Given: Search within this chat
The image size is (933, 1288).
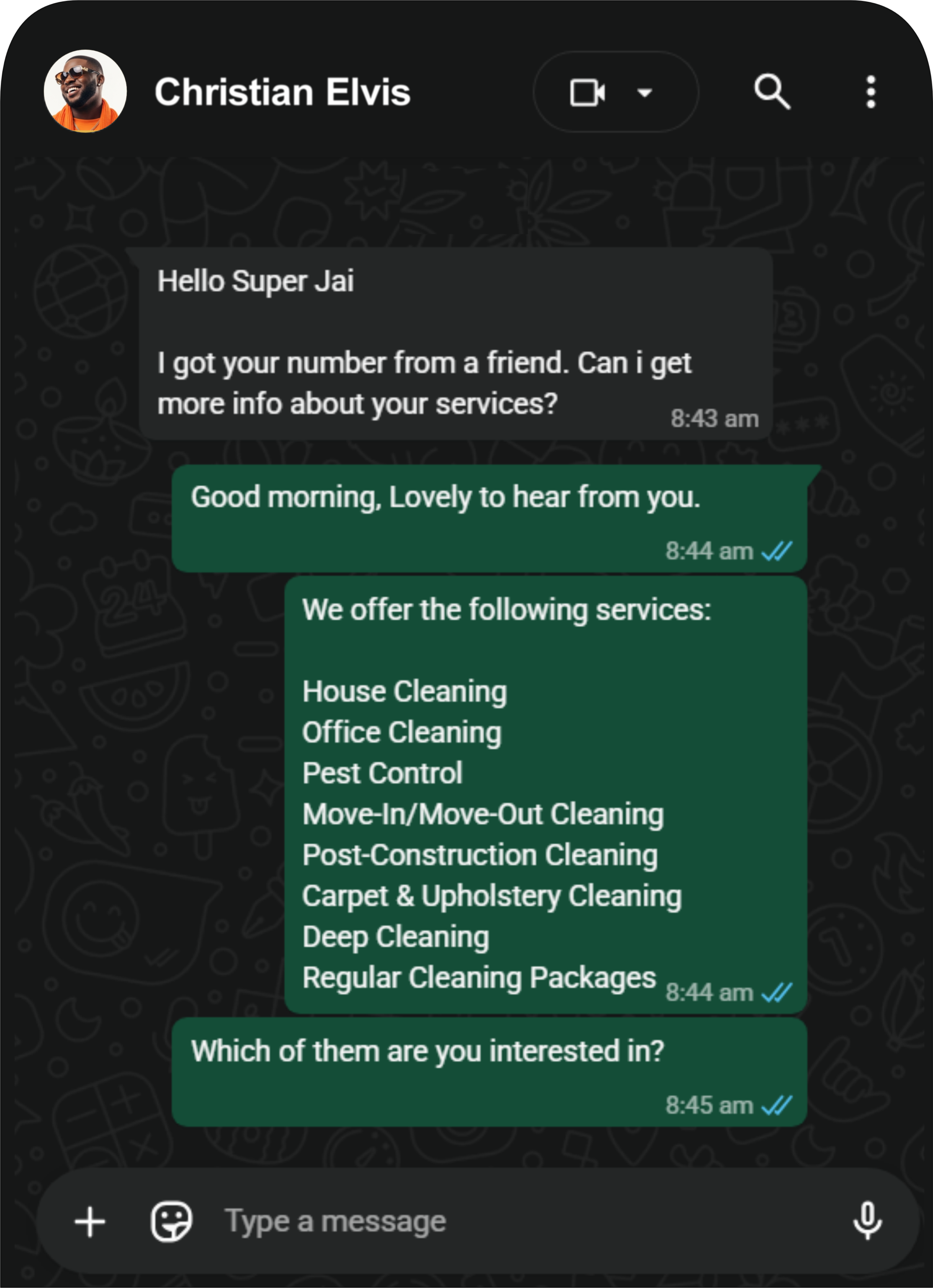Looking at the screenshot, I should [x=772, y=92].
